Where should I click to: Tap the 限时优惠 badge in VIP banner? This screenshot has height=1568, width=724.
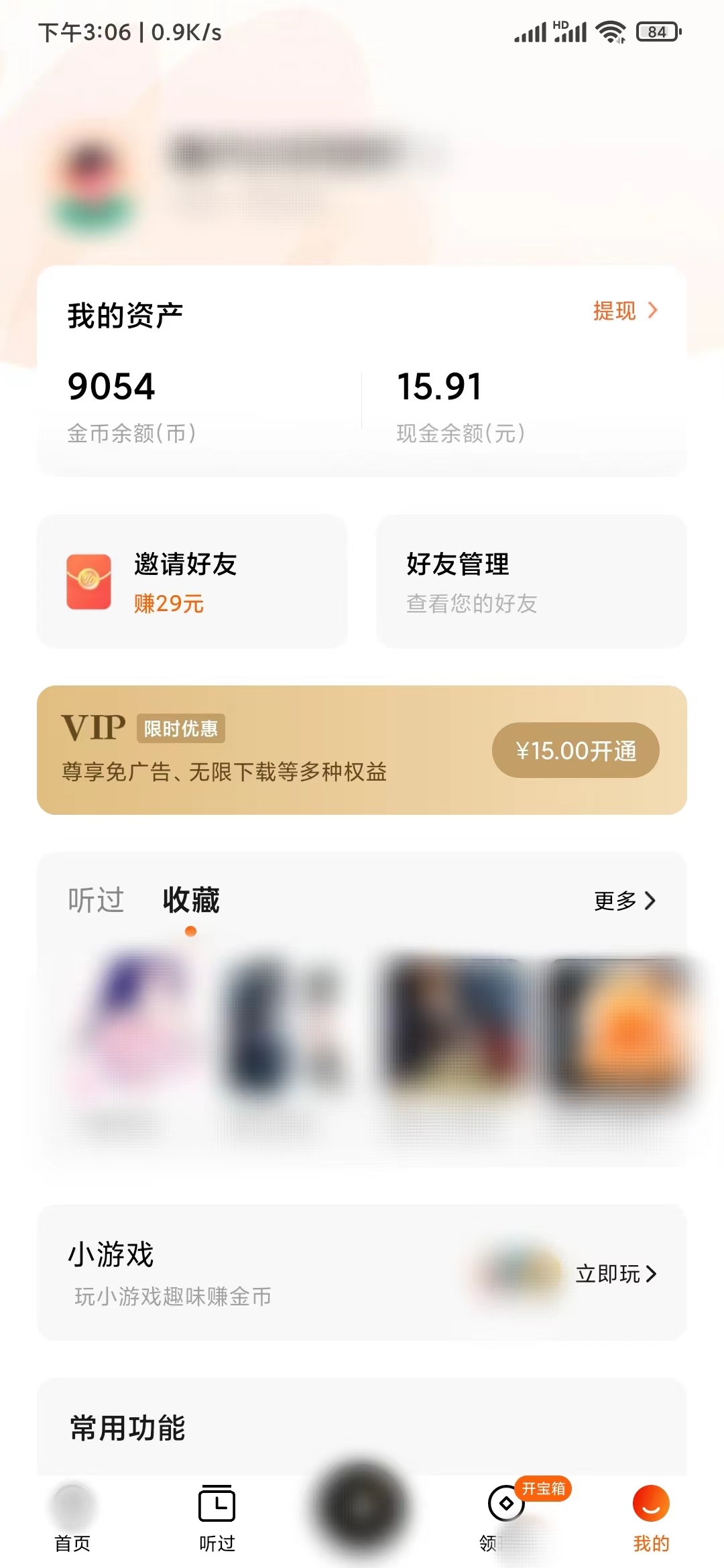(181, 730)
